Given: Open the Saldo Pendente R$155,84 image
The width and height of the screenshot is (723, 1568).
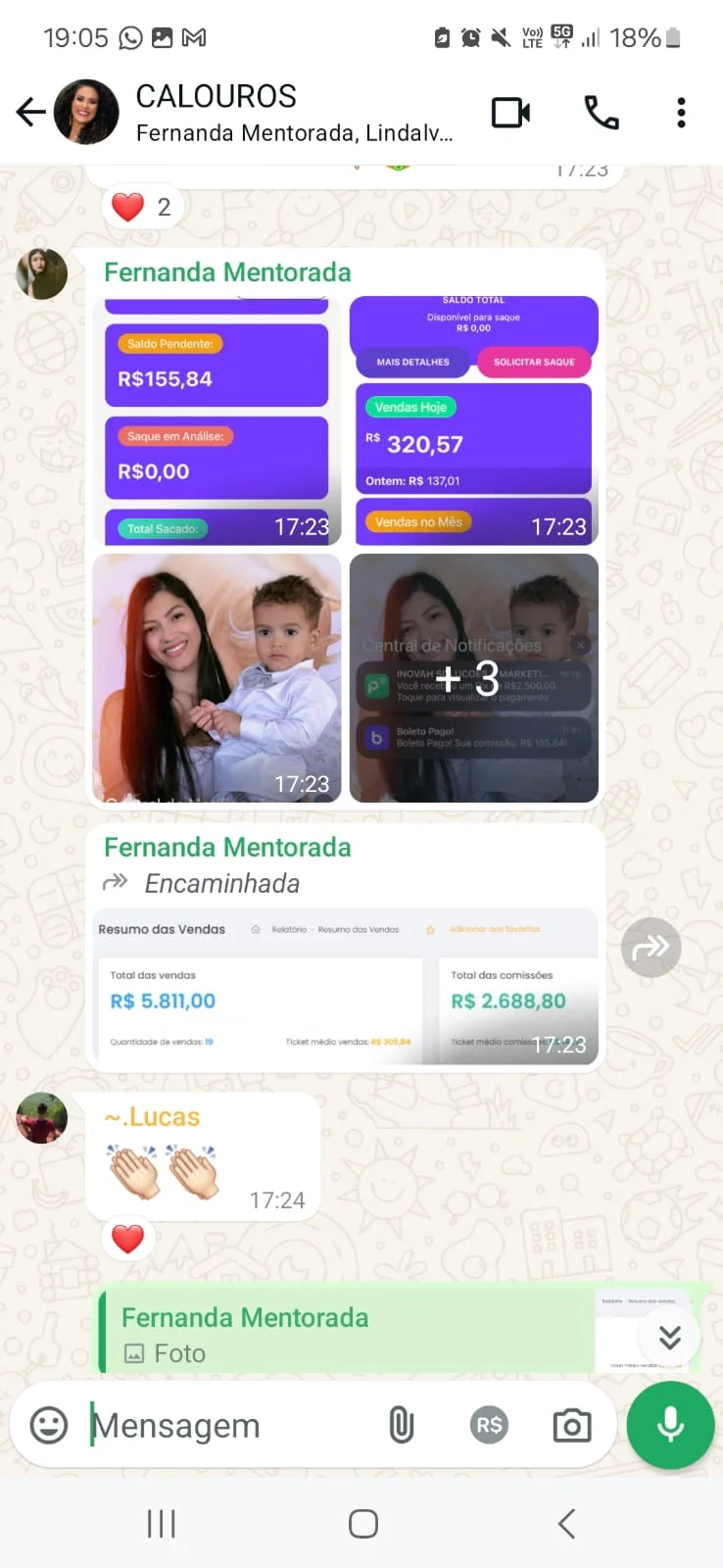Looking at the screenshot, I should (217, 420).
